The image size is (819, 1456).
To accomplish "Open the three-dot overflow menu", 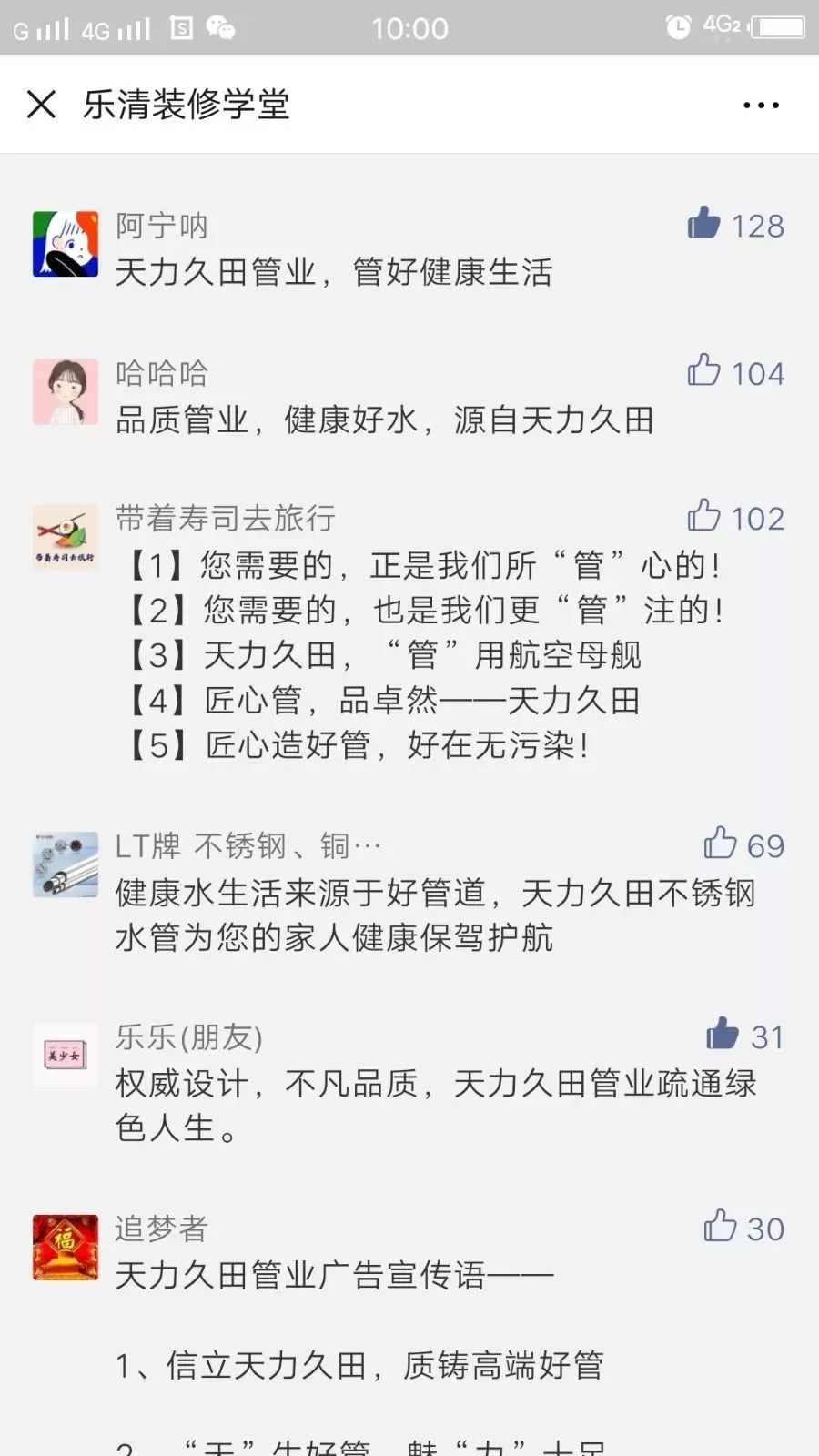I will [x=761, y=106].
